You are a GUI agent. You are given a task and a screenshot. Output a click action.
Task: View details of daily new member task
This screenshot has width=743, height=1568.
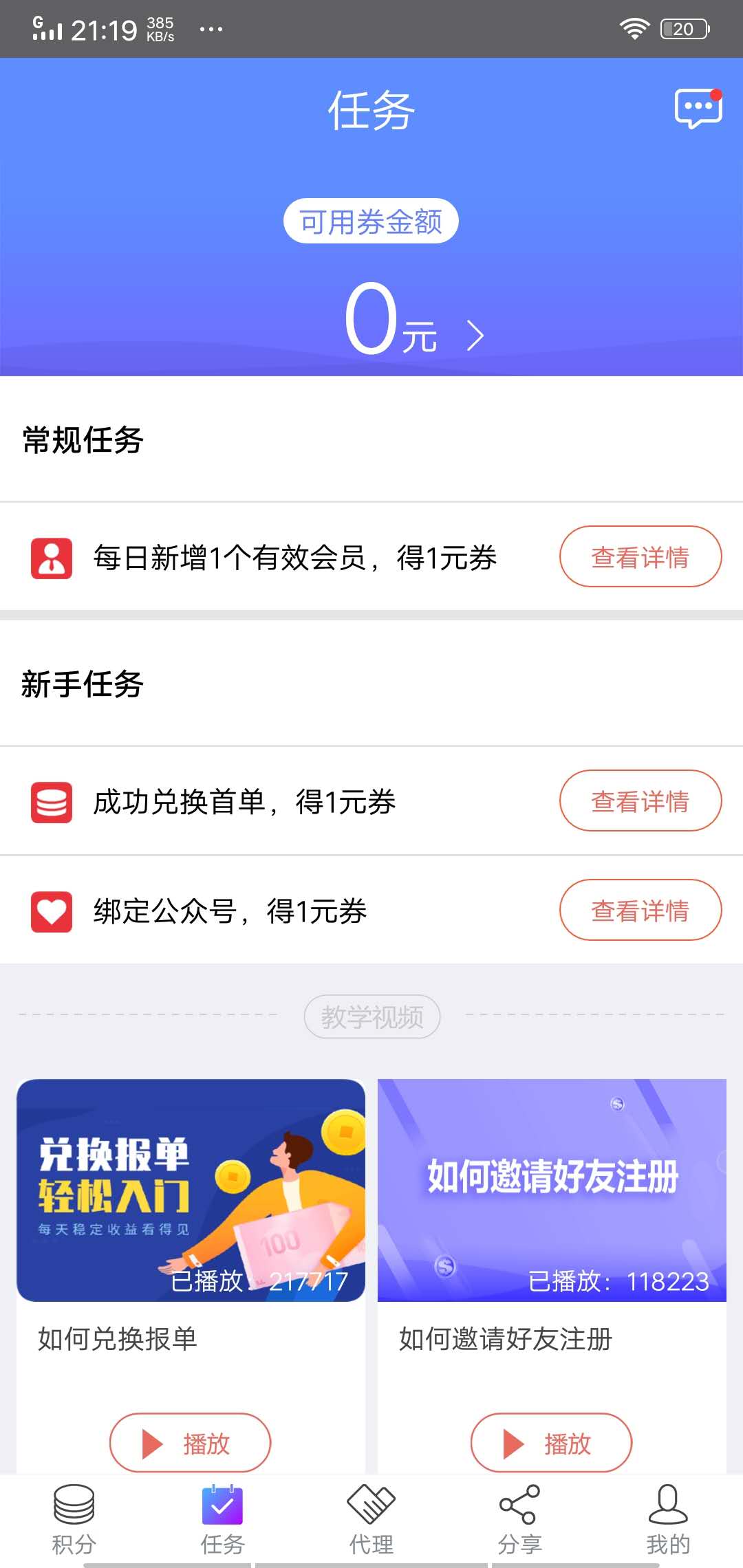640,557
